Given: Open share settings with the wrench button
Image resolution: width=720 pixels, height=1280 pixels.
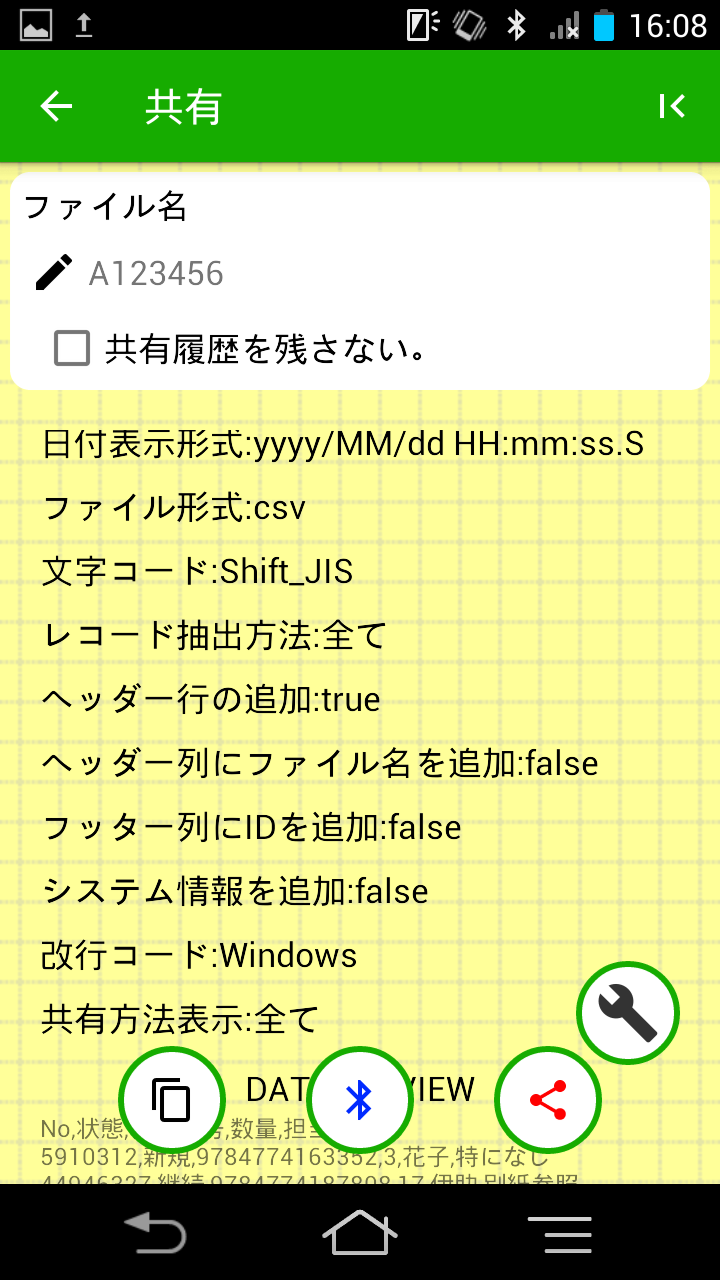Looking at the screenshot, I should coord(628,1013).
